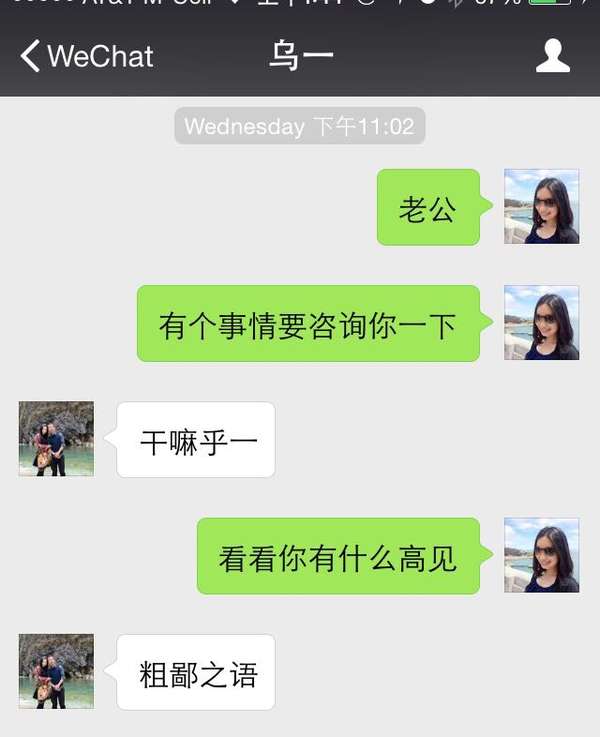Screen dimensions: 600x737
Task: Tap the avatar beside 粗鄙之语
Action: point(56,671)
